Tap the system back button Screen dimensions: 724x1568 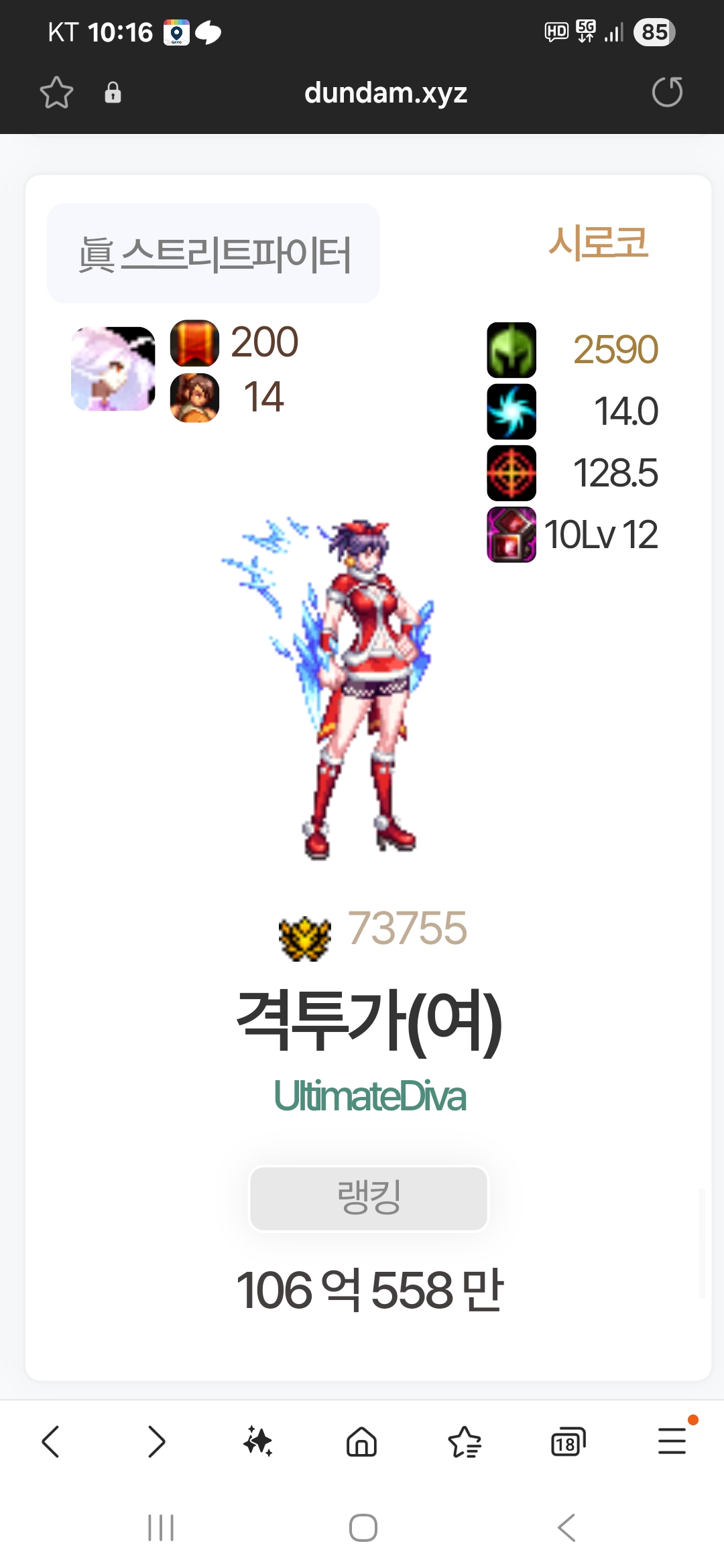566,1528
